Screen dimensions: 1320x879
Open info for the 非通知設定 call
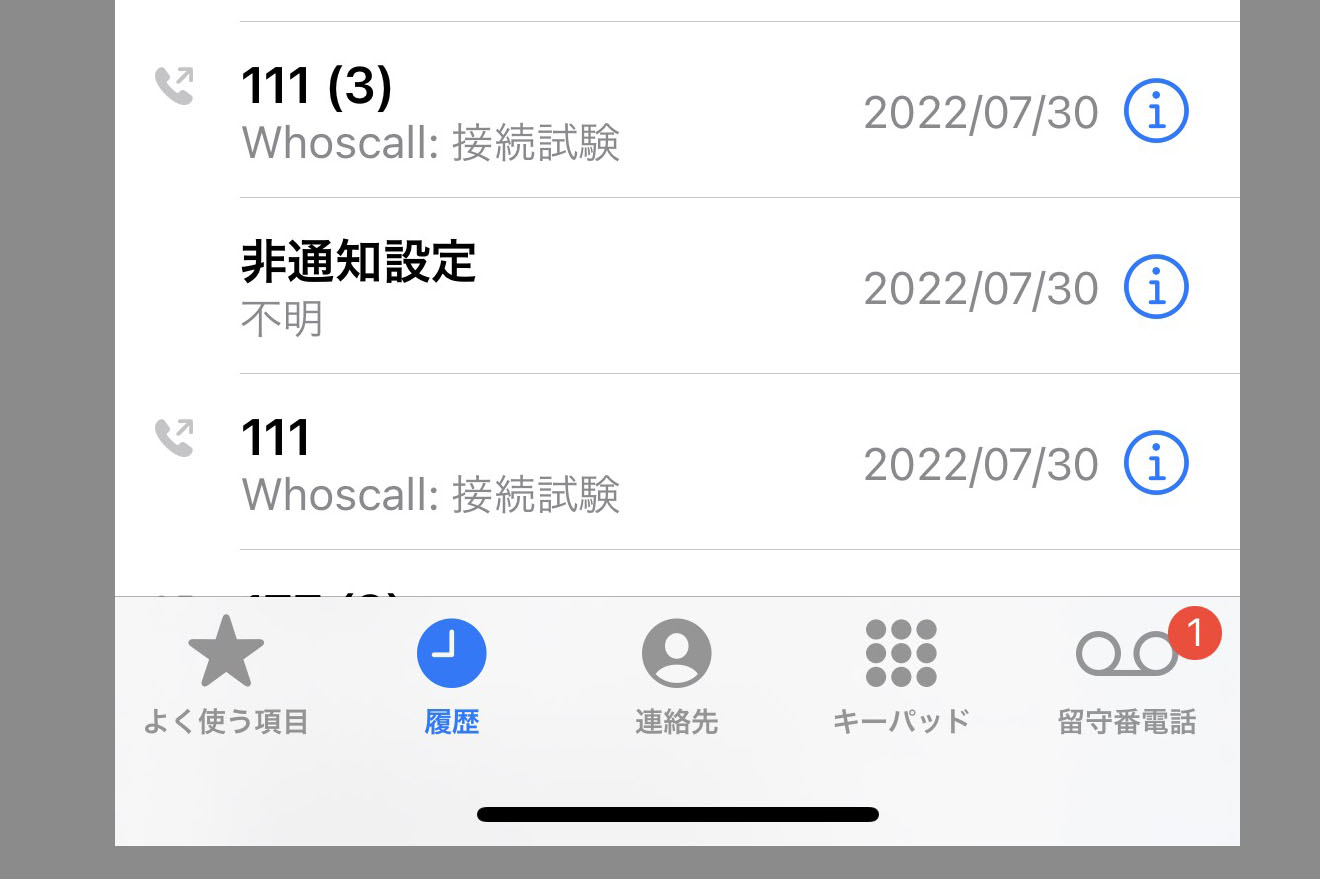[1156, 287]
